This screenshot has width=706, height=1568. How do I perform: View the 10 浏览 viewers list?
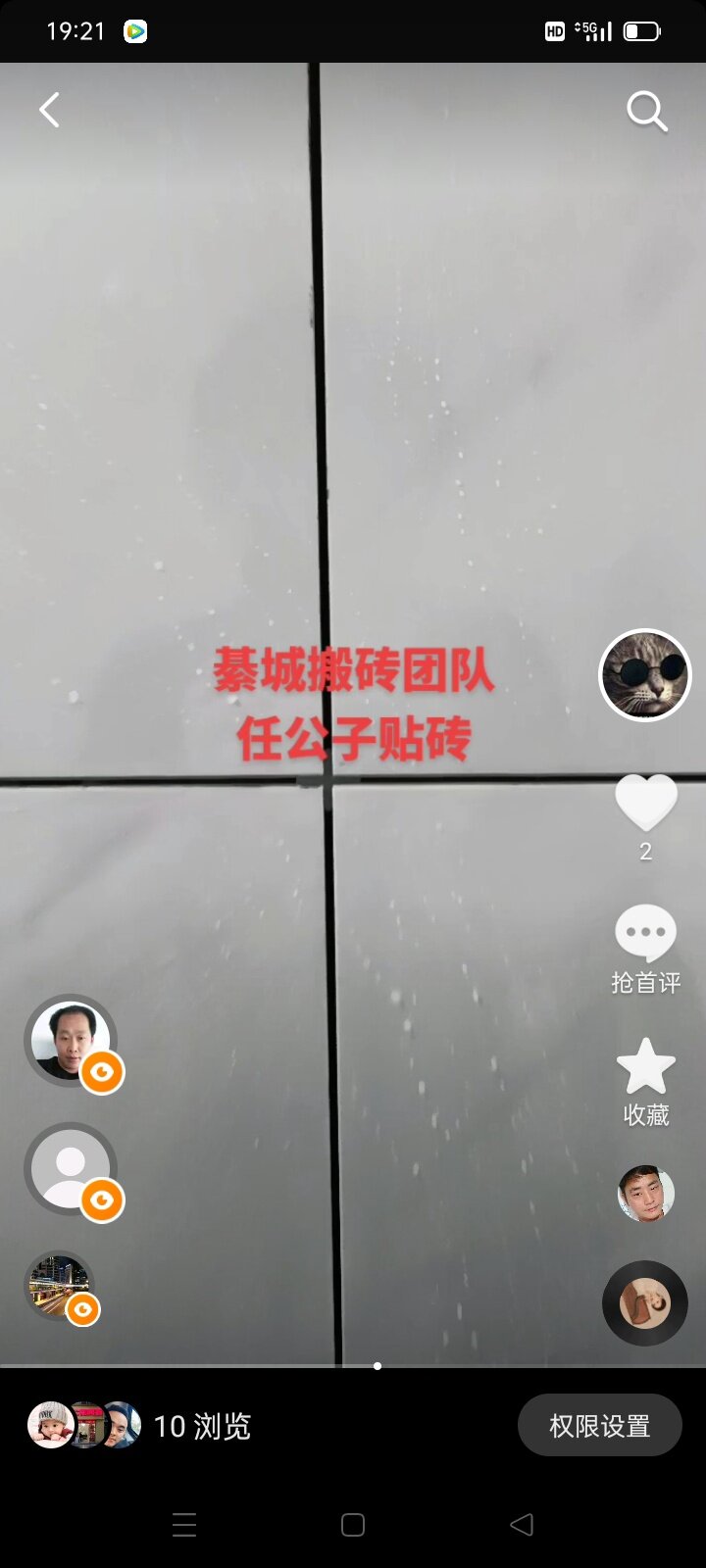click(139, 1426)
